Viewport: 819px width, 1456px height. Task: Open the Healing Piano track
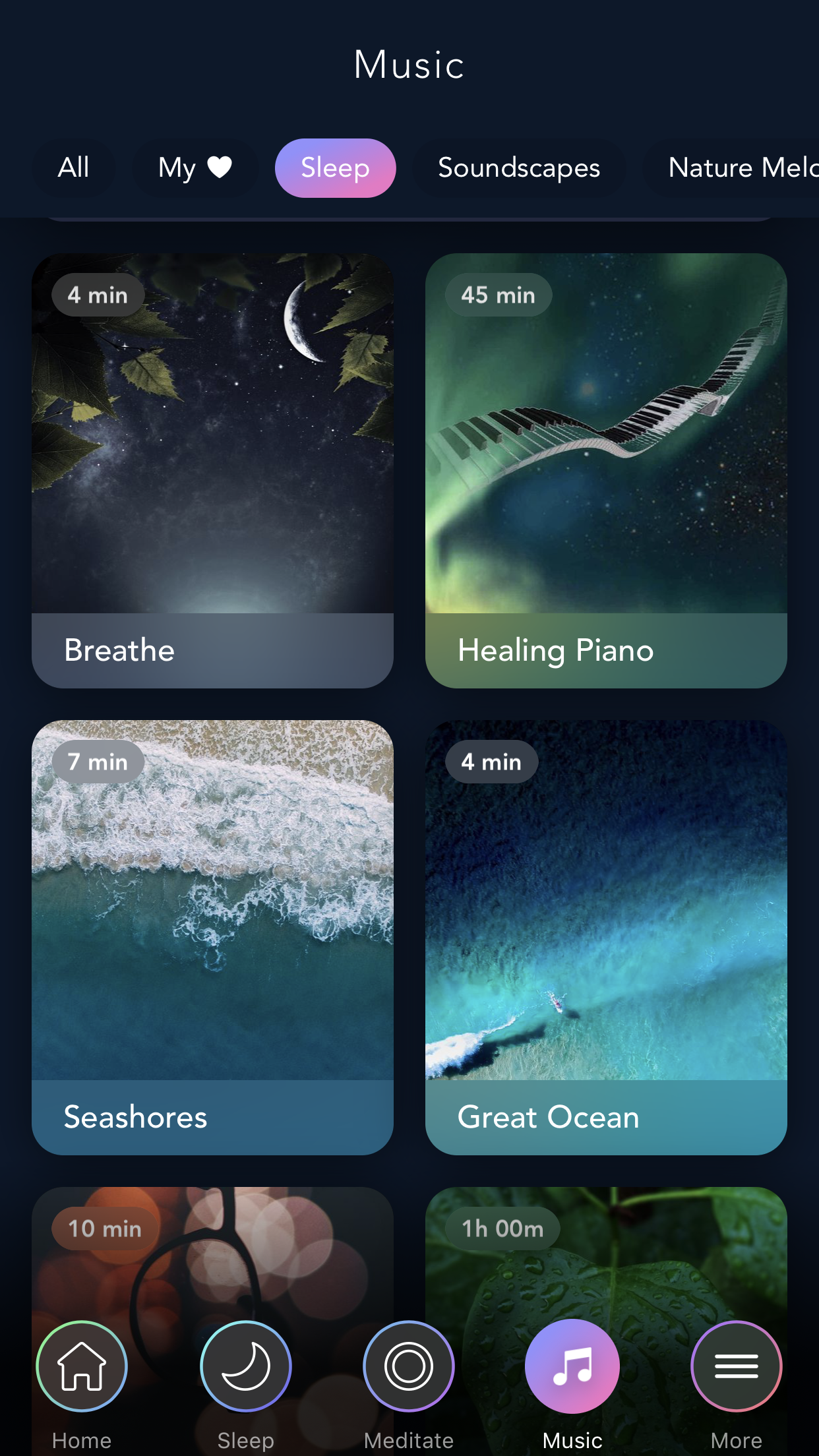(x=606, y=470)
